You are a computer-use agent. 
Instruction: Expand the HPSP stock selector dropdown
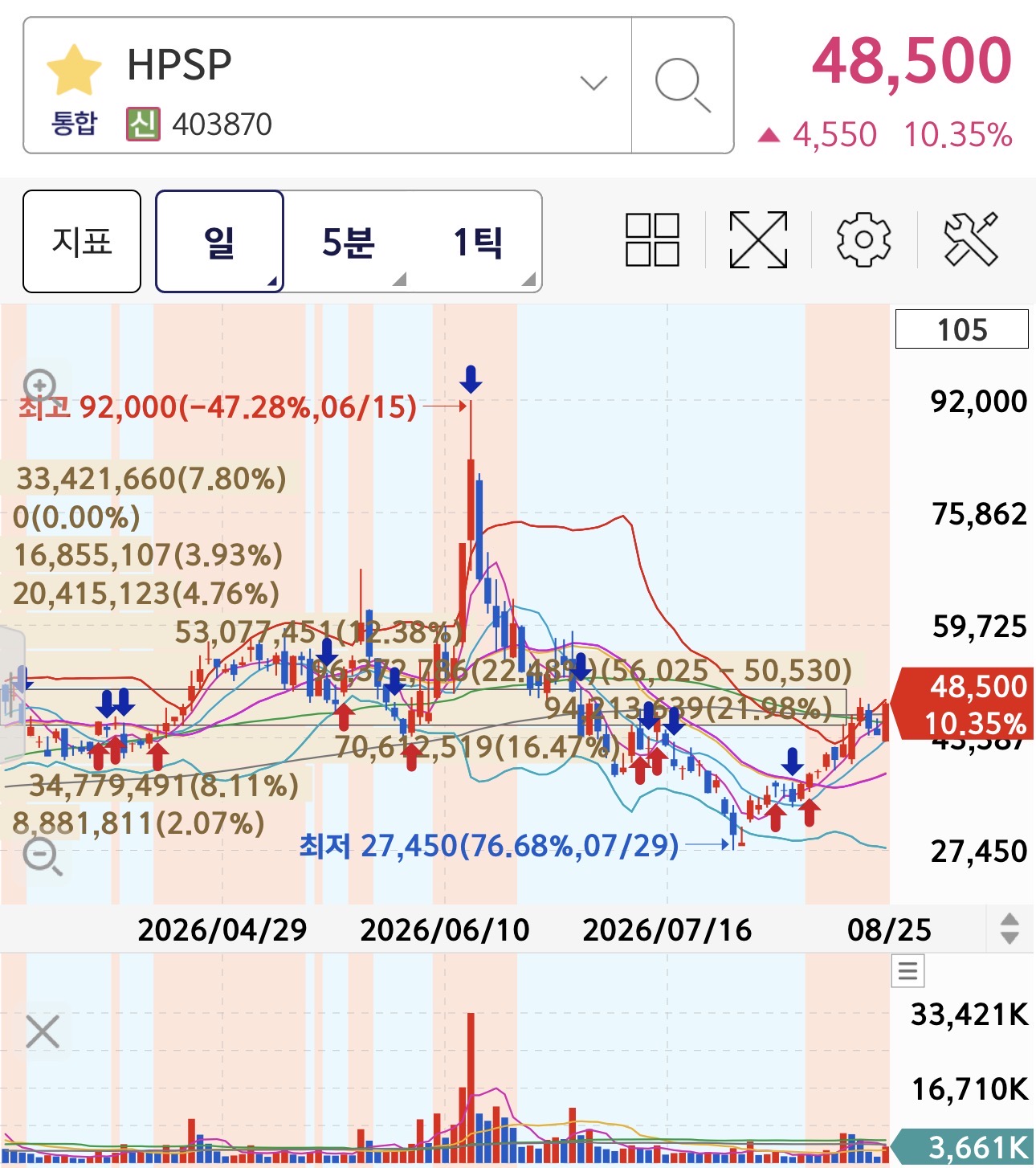(x=593, y=83)
